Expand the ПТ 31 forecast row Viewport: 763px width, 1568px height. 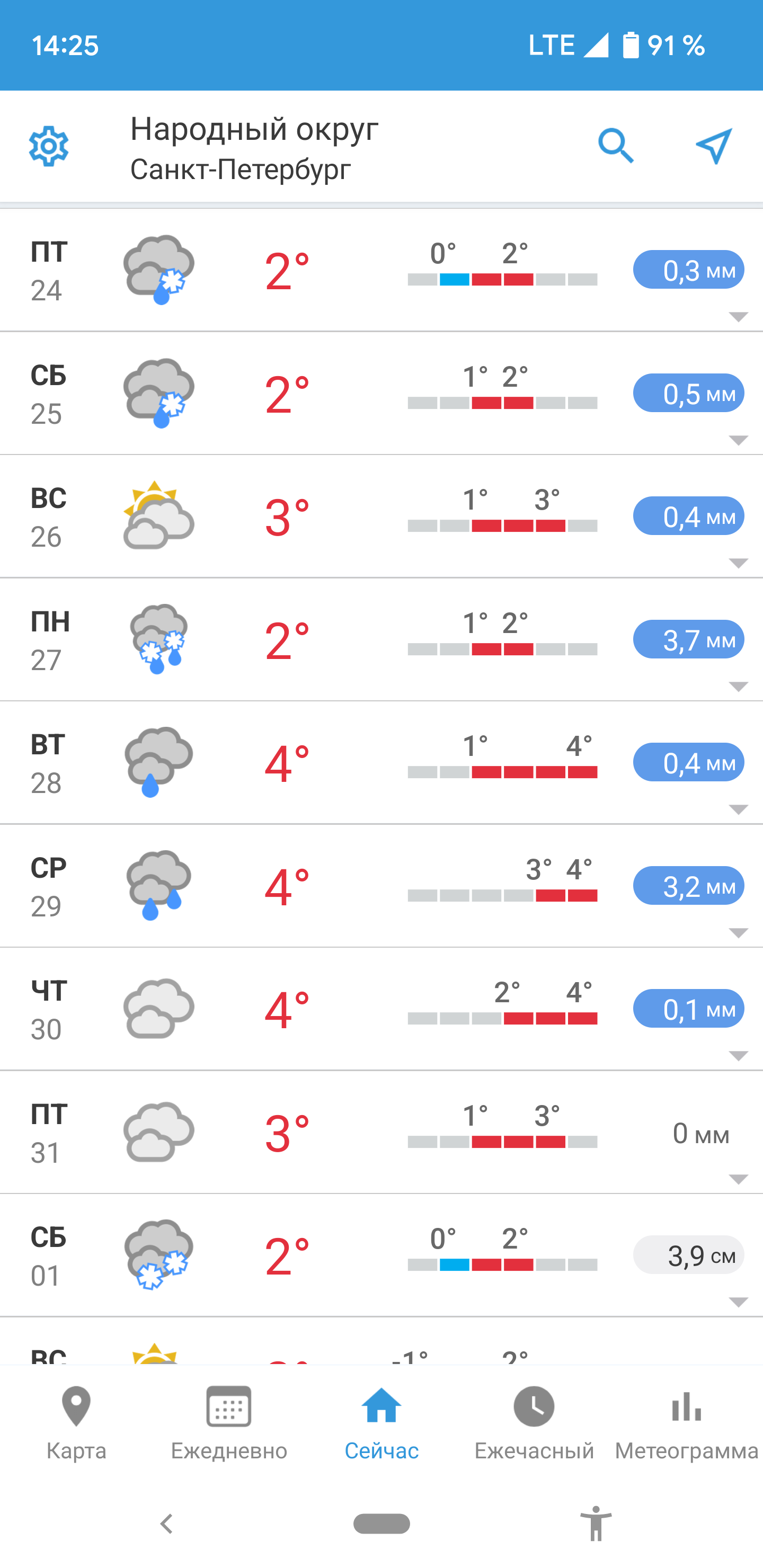click(x=381, y=1132)
